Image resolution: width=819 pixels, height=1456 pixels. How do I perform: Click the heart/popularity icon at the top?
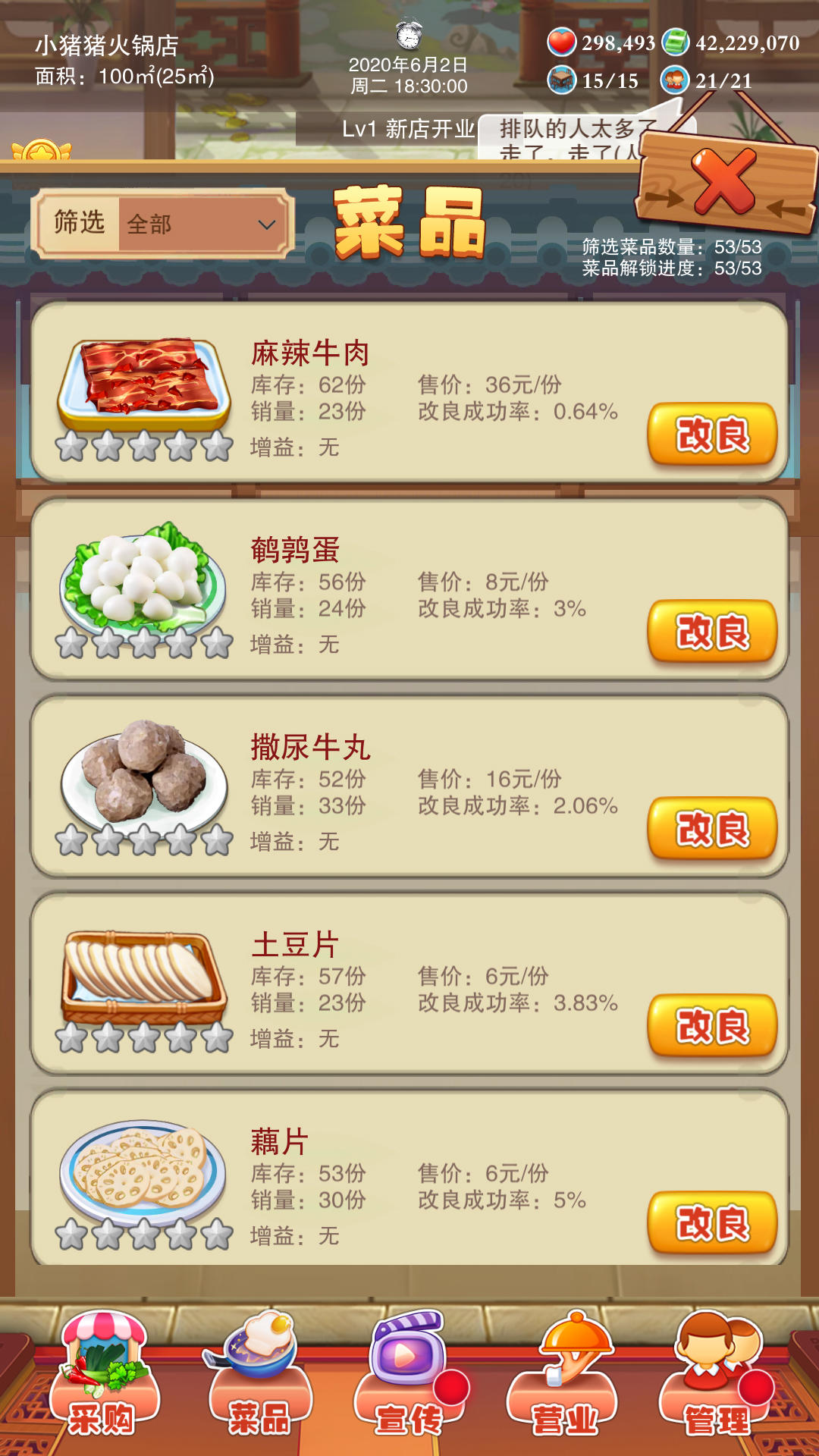pos(561,44)
